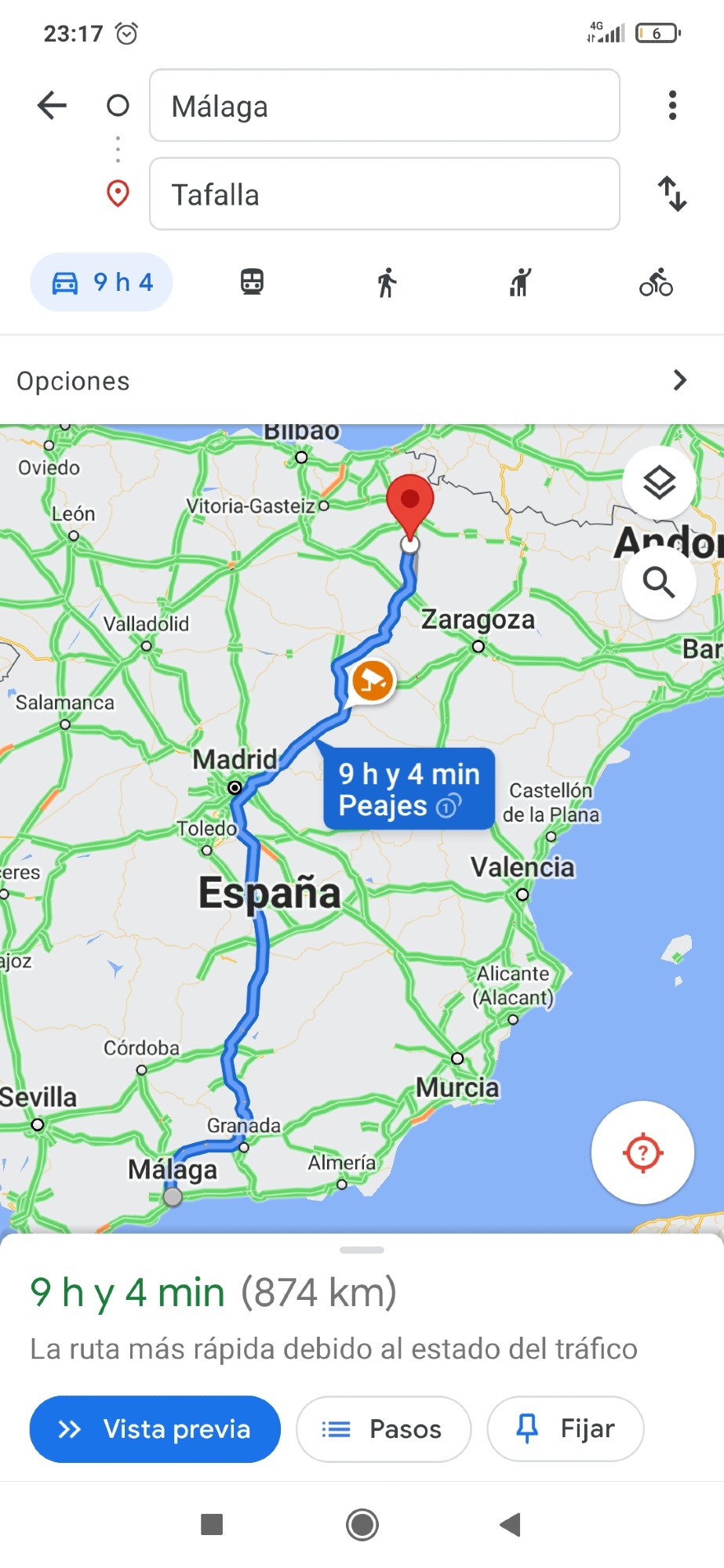Edit the Málaga origin field
Screen dimensions: 724x1568
coord(384,106)
